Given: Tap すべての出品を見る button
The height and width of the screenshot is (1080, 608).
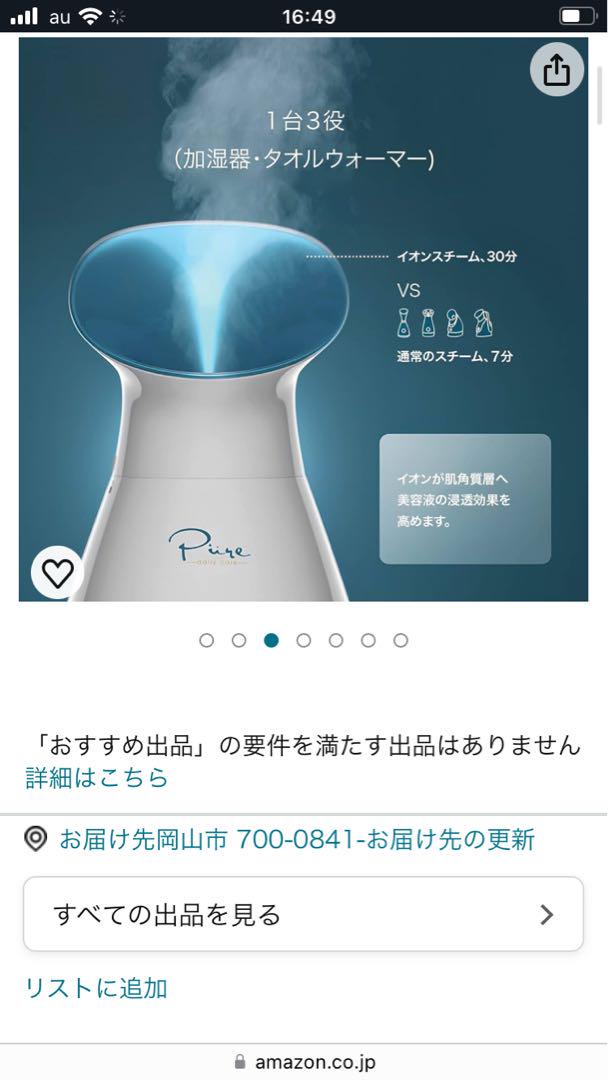Looking at the screenshot, I should click(304, 914).
